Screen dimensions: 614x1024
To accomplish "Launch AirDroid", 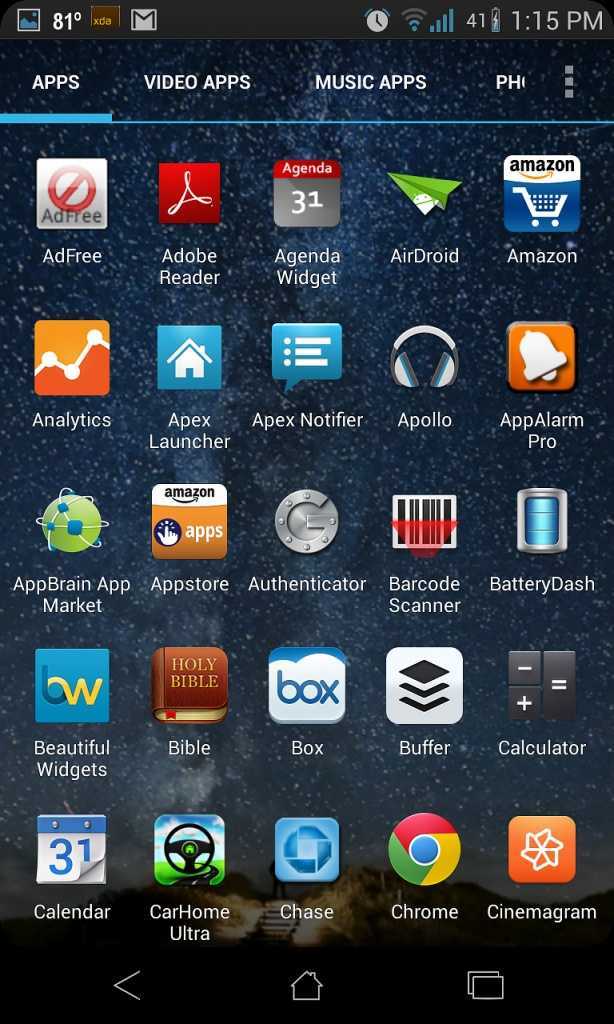I will 424,194.
